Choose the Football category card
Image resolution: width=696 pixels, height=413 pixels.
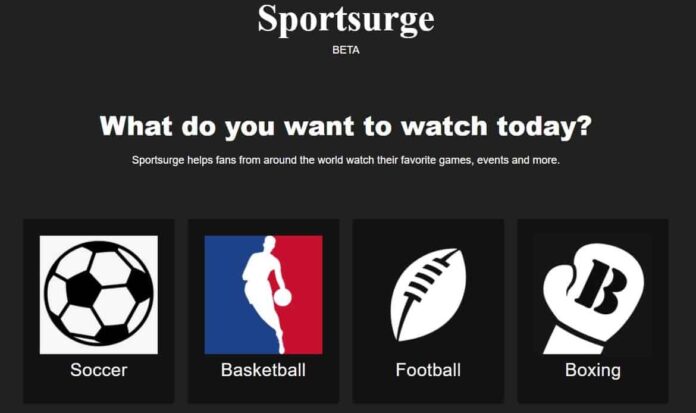(428, 300)
